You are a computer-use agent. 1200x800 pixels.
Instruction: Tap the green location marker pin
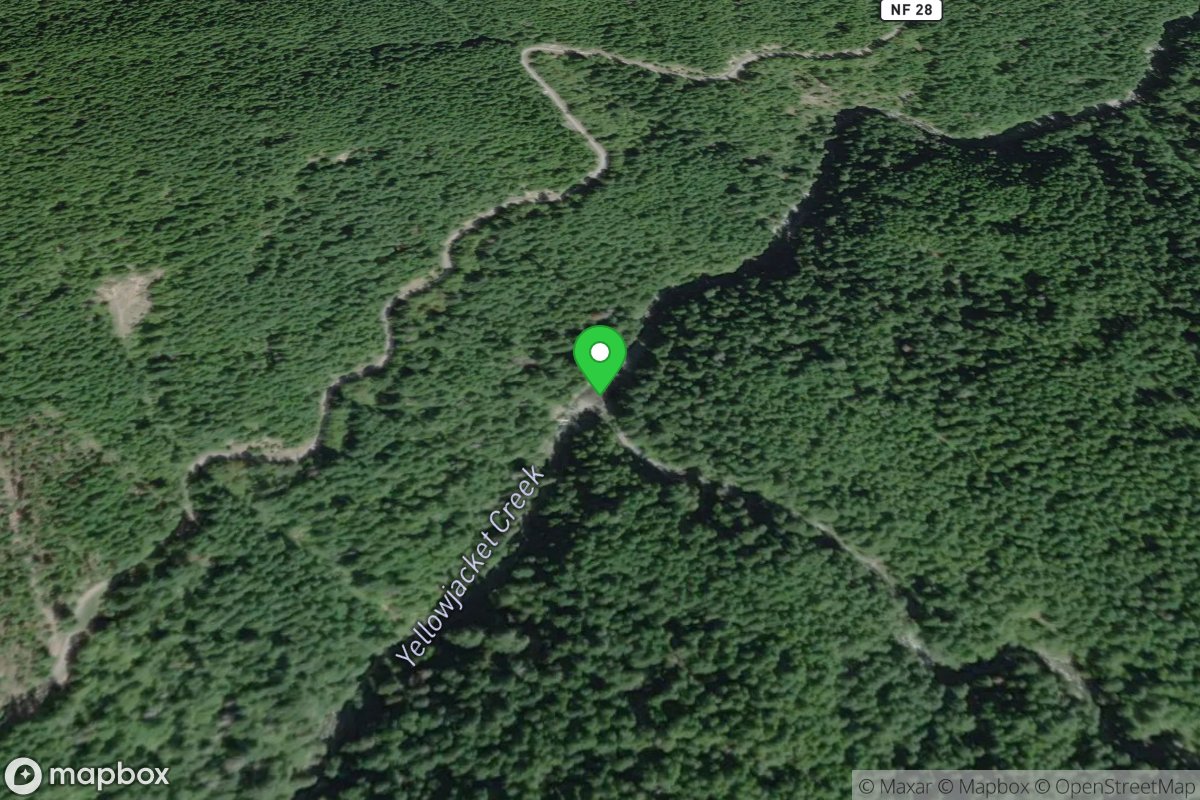[x=599, y=357]
